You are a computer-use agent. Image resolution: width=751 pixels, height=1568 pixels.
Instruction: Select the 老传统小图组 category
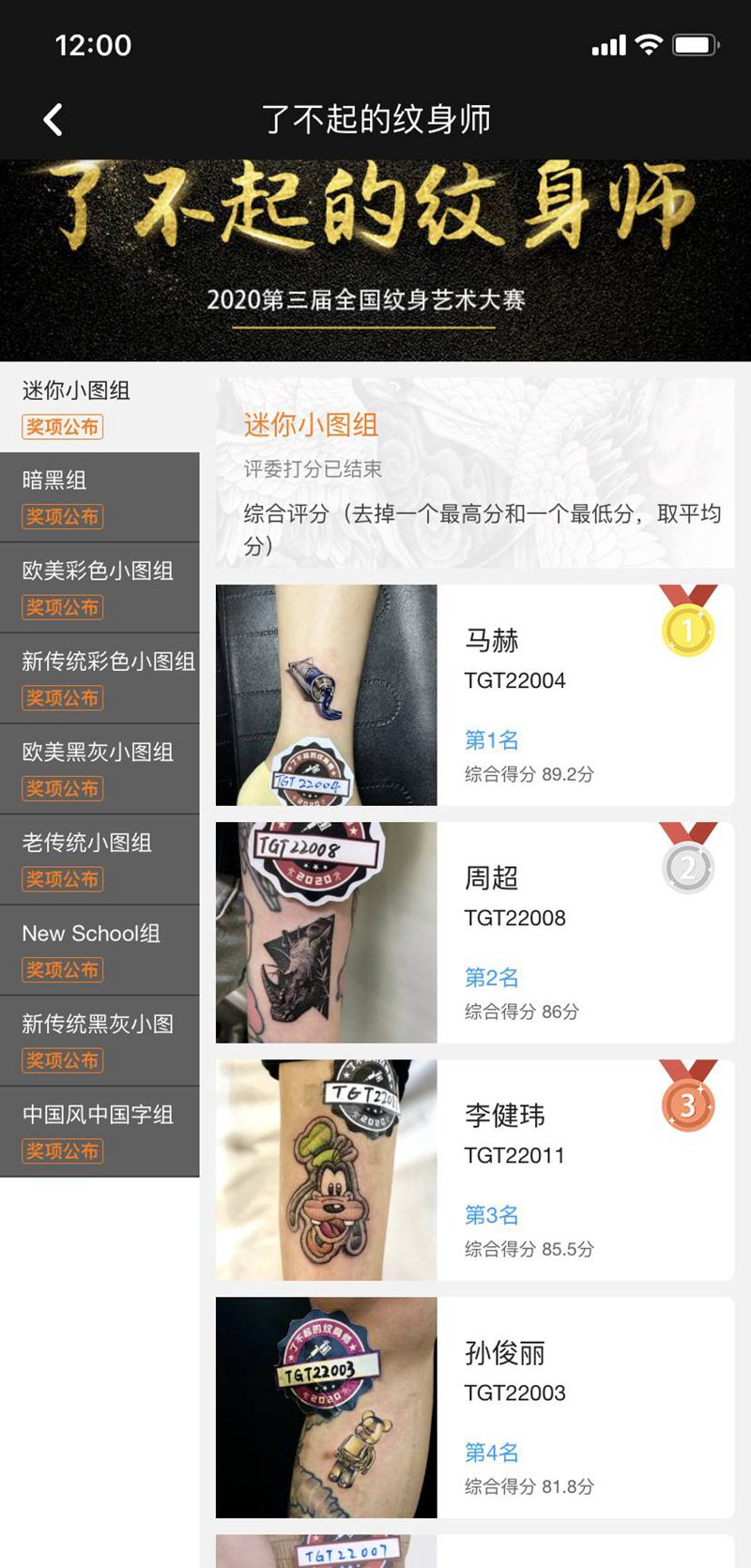[100, 860]
